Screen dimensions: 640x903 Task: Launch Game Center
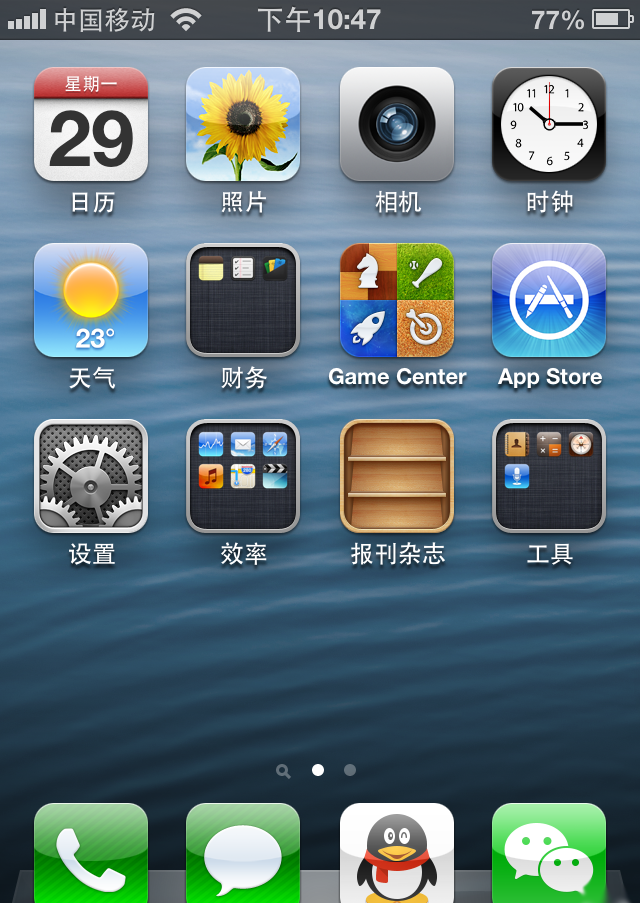pyautogui.click(x=397, y=300)
